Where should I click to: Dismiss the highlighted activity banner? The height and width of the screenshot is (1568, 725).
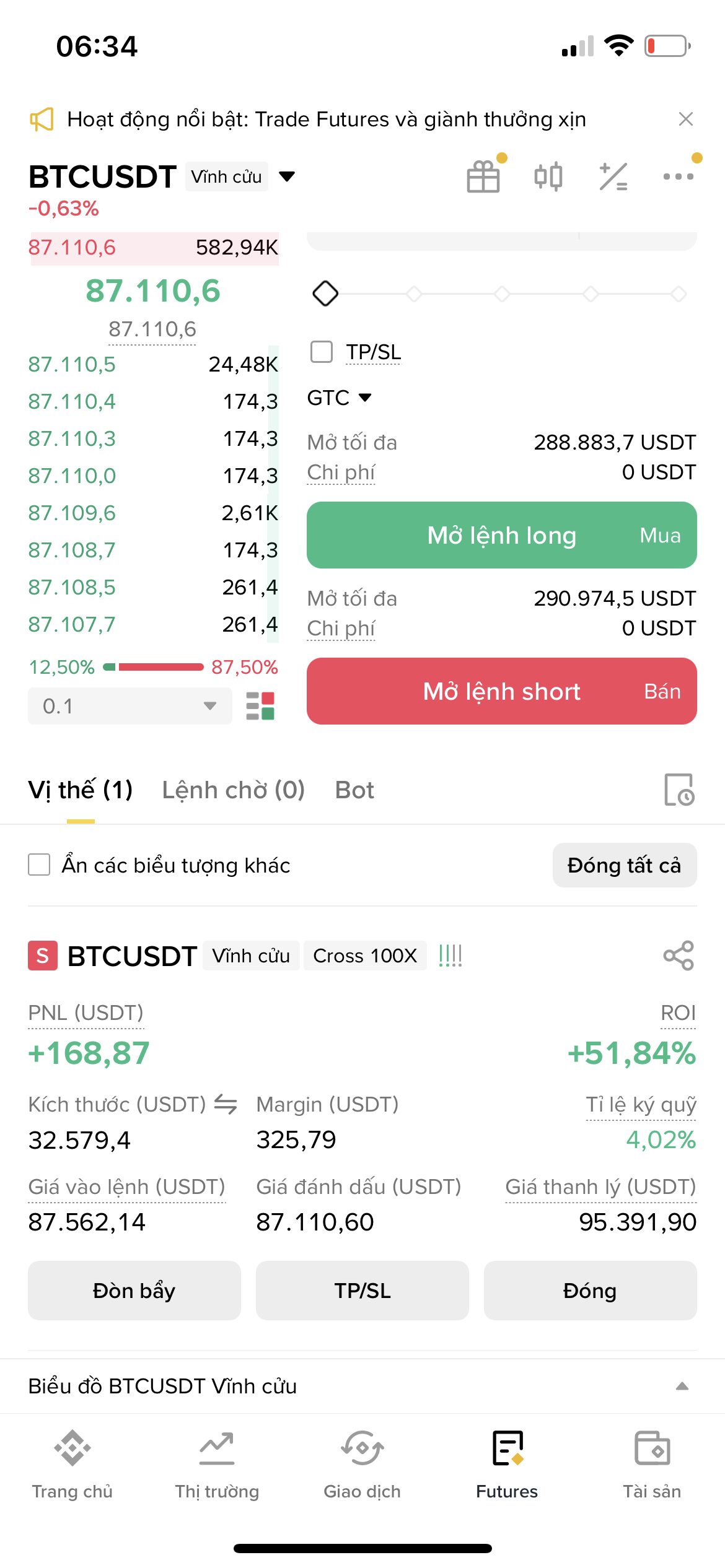click(685, 119)
